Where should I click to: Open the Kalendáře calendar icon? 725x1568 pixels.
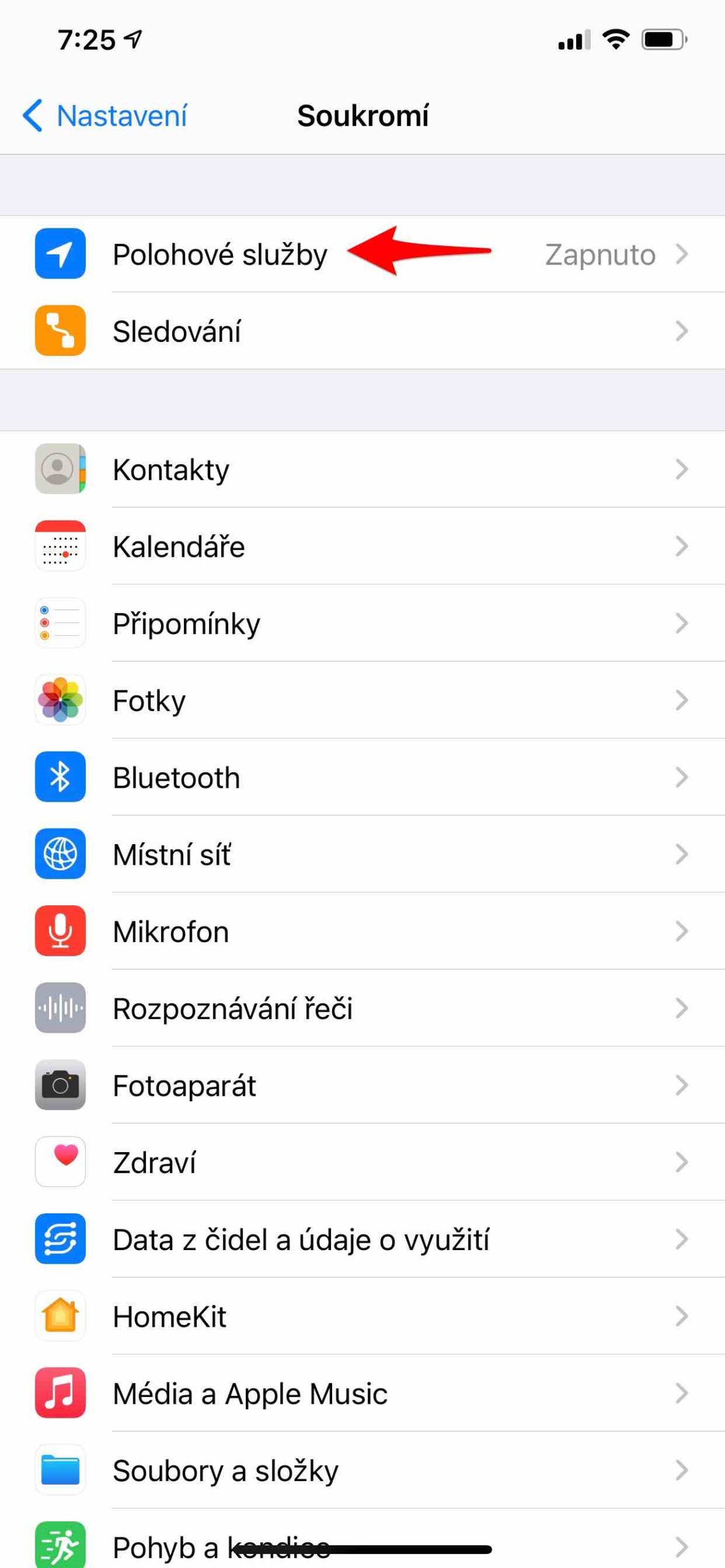click(x=60, y=546)
